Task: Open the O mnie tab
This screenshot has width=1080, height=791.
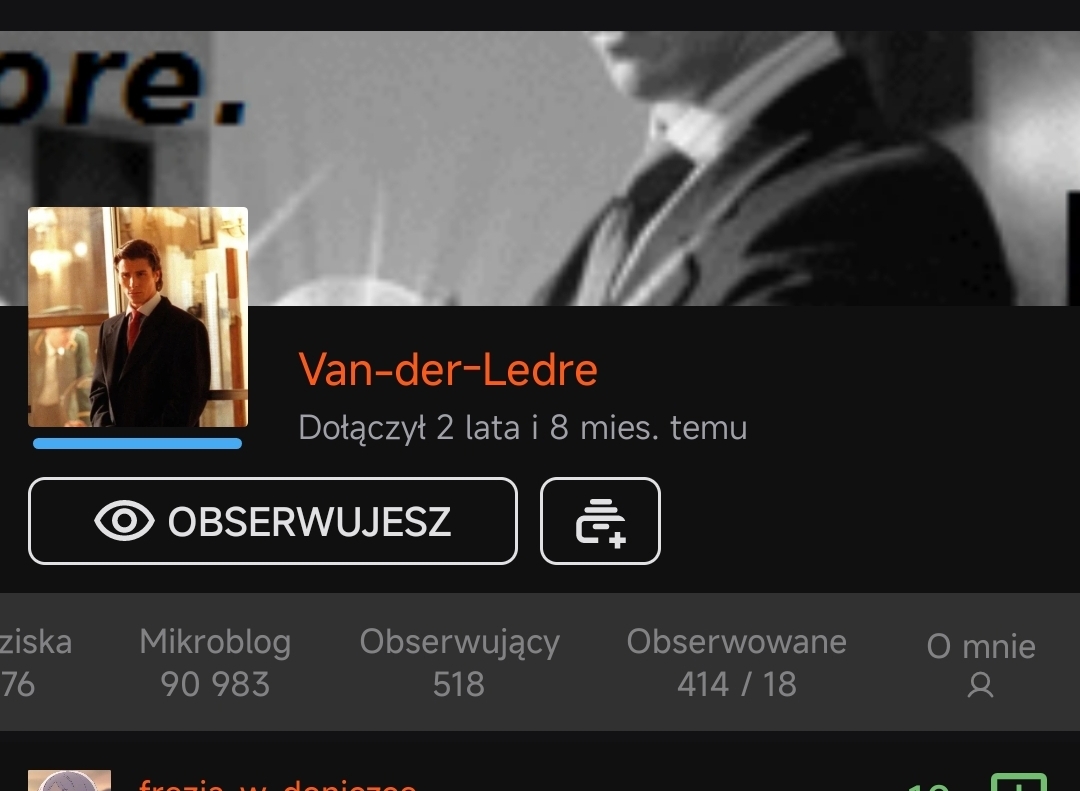Action: [x=980, y=664]
